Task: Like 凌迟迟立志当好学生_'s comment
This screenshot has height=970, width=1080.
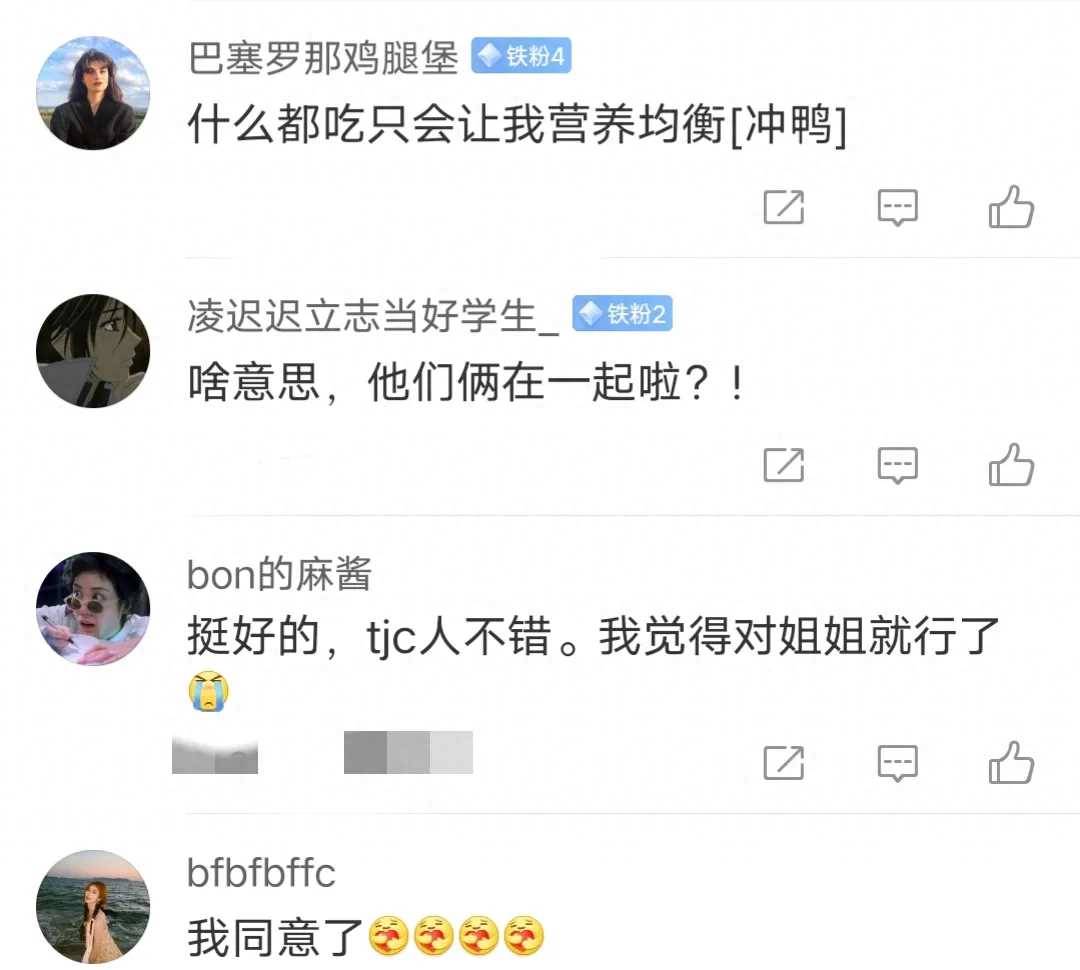Action: pyautogui.click(x=1011, y=464)
